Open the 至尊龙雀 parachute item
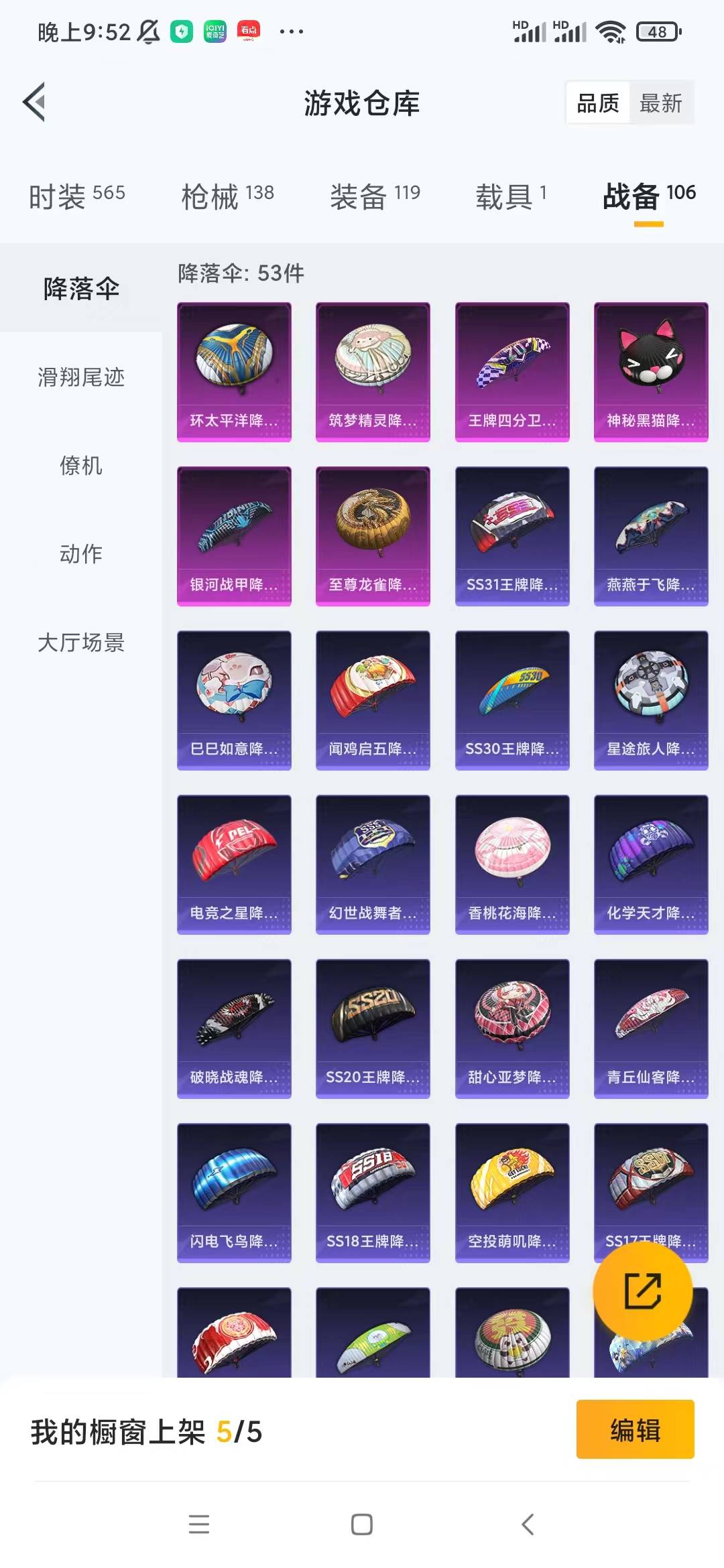 [373, 536]
